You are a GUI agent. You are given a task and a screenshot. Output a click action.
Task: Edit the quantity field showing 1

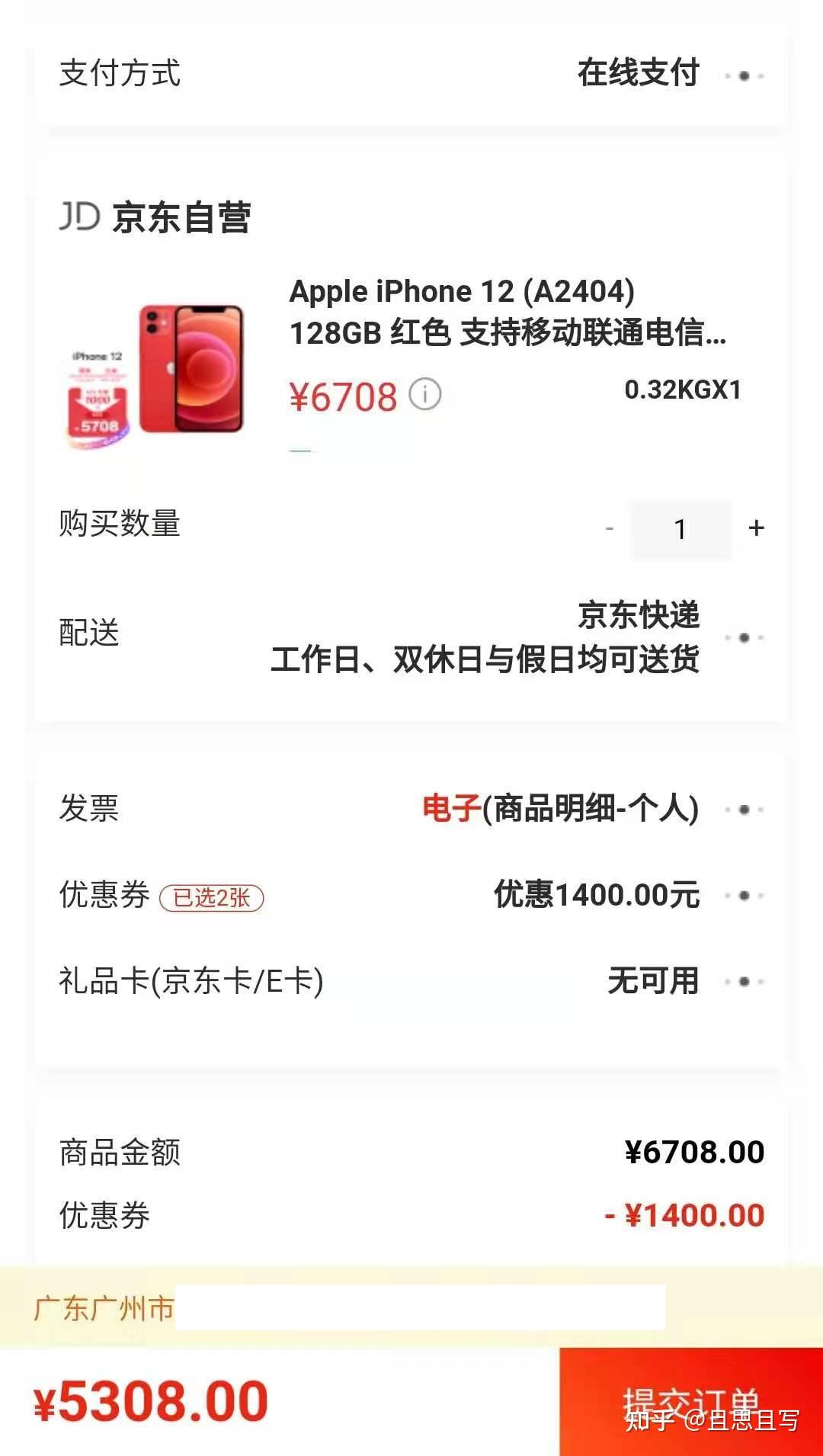pos(680,529)
